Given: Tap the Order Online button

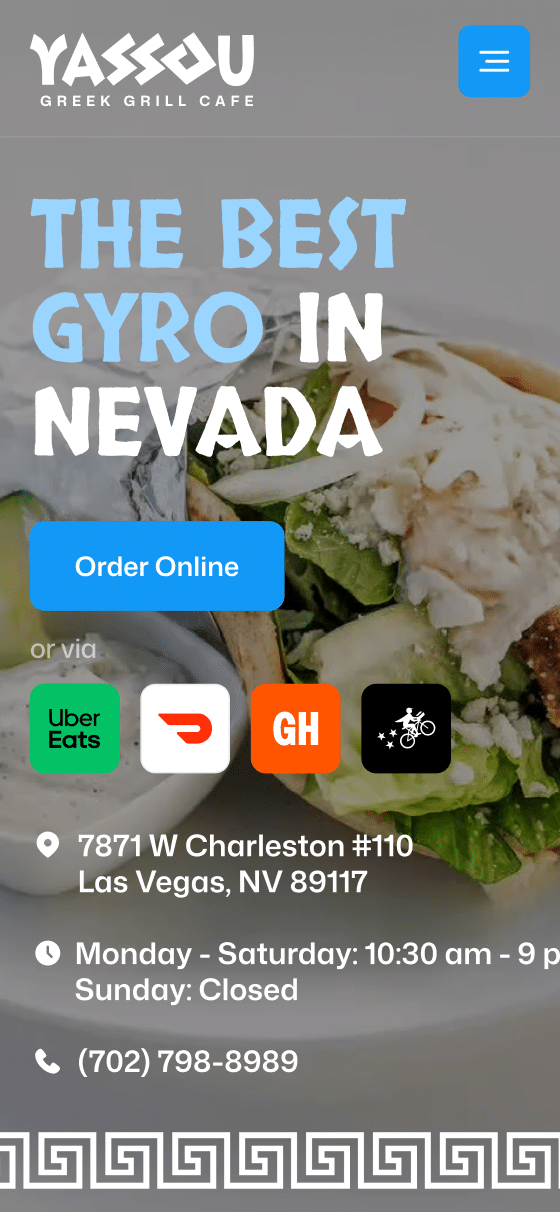Looking at the screenshot, I should pyautogui.click(x=157, y=566).
